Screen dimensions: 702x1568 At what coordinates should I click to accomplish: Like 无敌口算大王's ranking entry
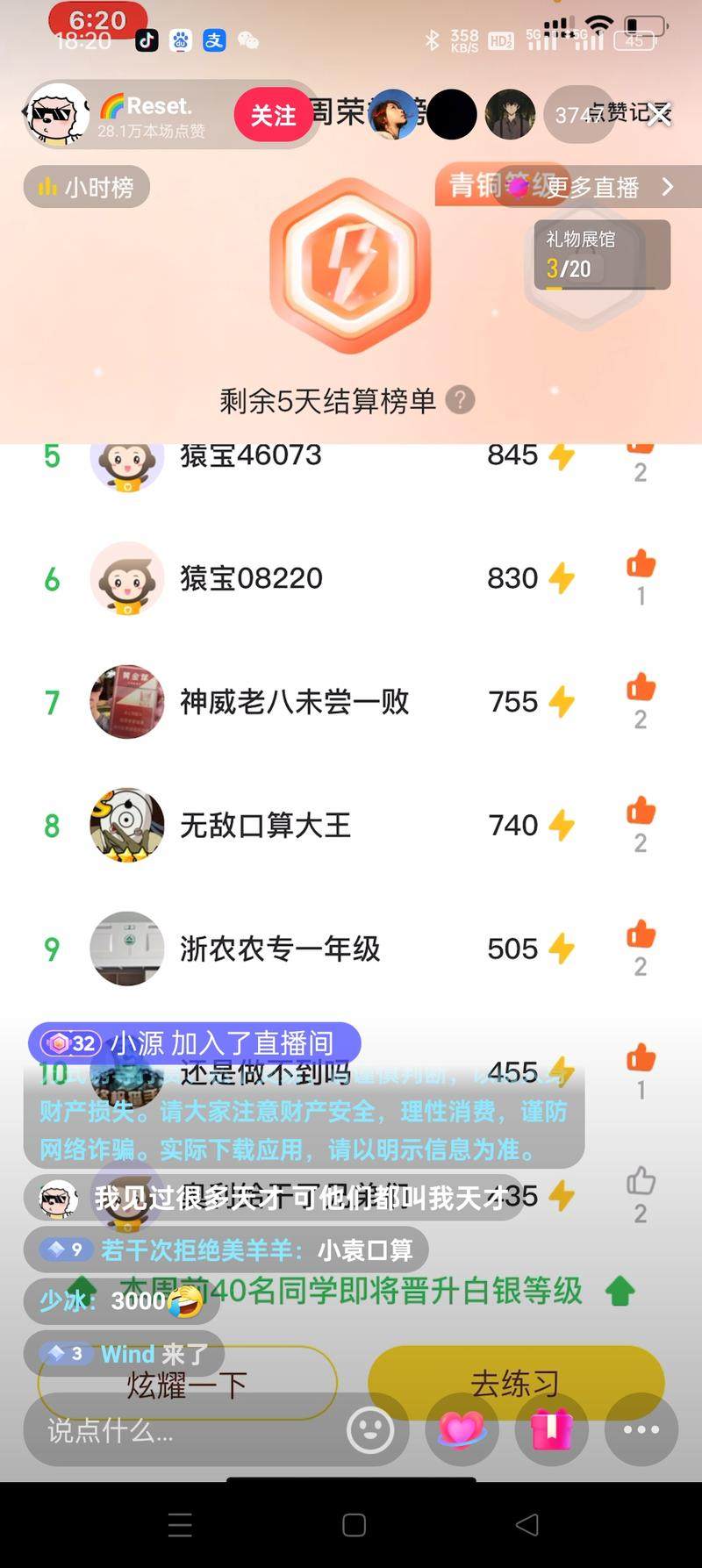[x=641, y=813]
